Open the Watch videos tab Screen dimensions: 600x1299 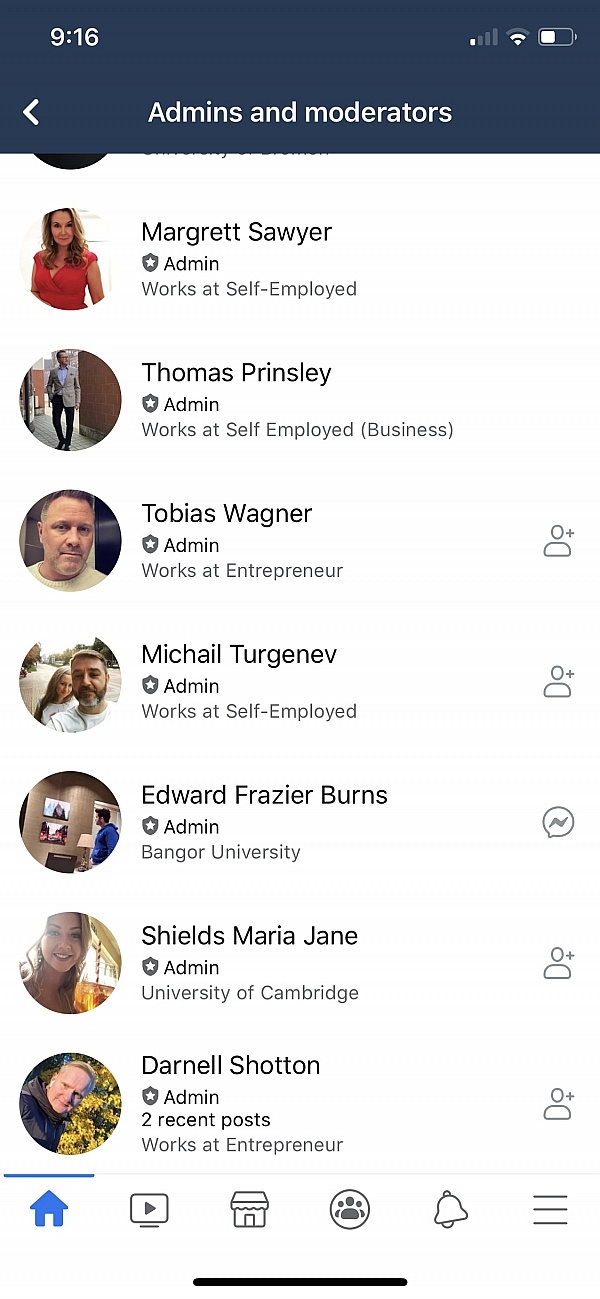(149, 1210)
